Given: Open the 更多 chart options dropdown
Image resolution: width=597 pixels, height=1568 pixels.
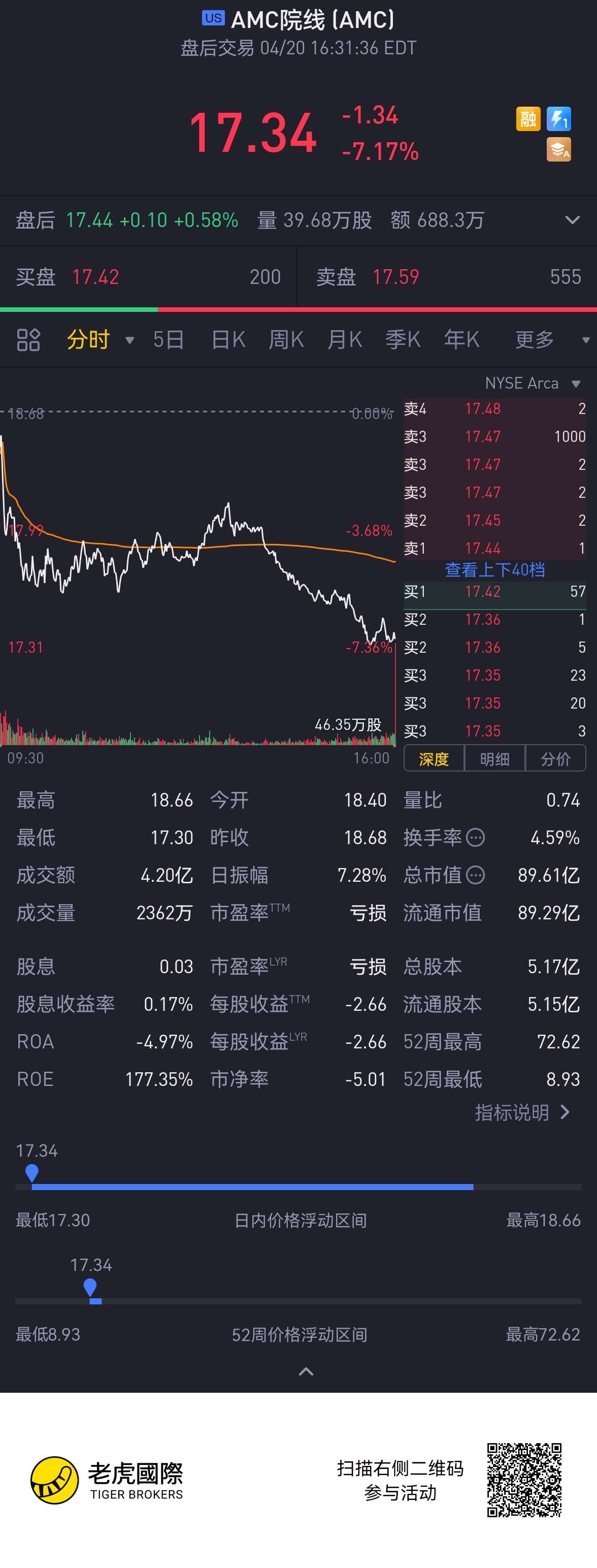Looking at the screenshot, I should coord(536,340).
